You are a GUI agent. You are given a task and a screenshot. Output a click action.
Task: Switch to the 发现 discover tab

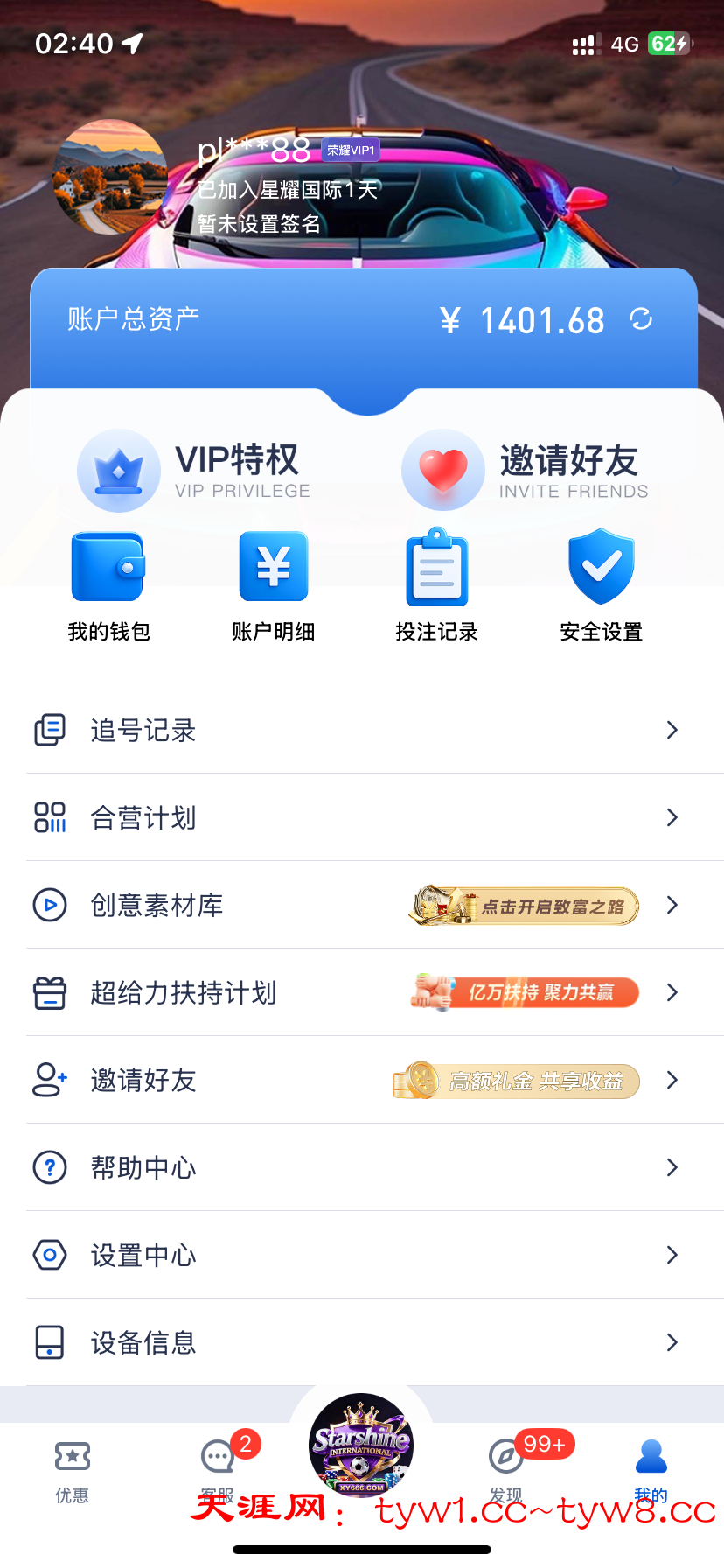(x=505, y=1471)
